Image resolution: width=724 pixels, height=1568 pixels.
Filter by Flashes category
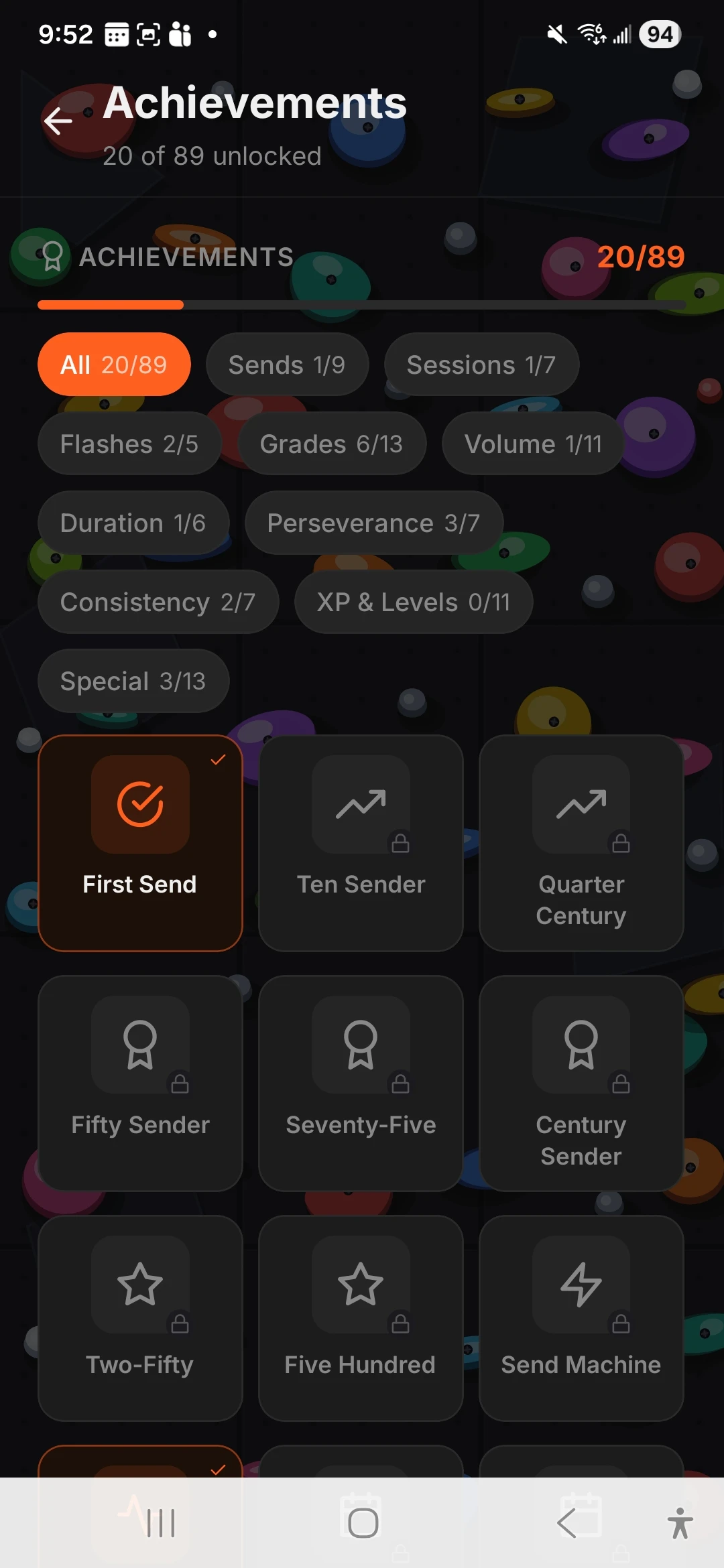point(129,444)
